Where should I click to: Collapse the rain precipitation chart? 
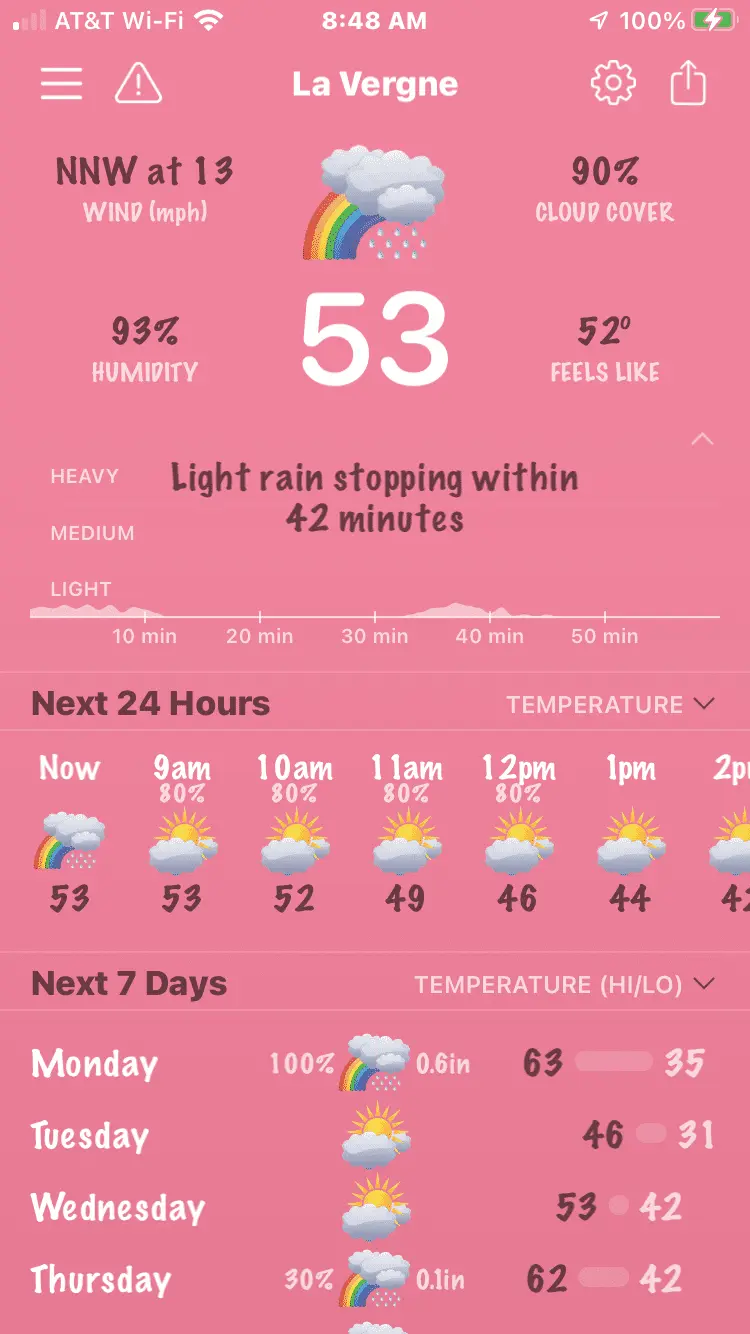pos(703,439)
